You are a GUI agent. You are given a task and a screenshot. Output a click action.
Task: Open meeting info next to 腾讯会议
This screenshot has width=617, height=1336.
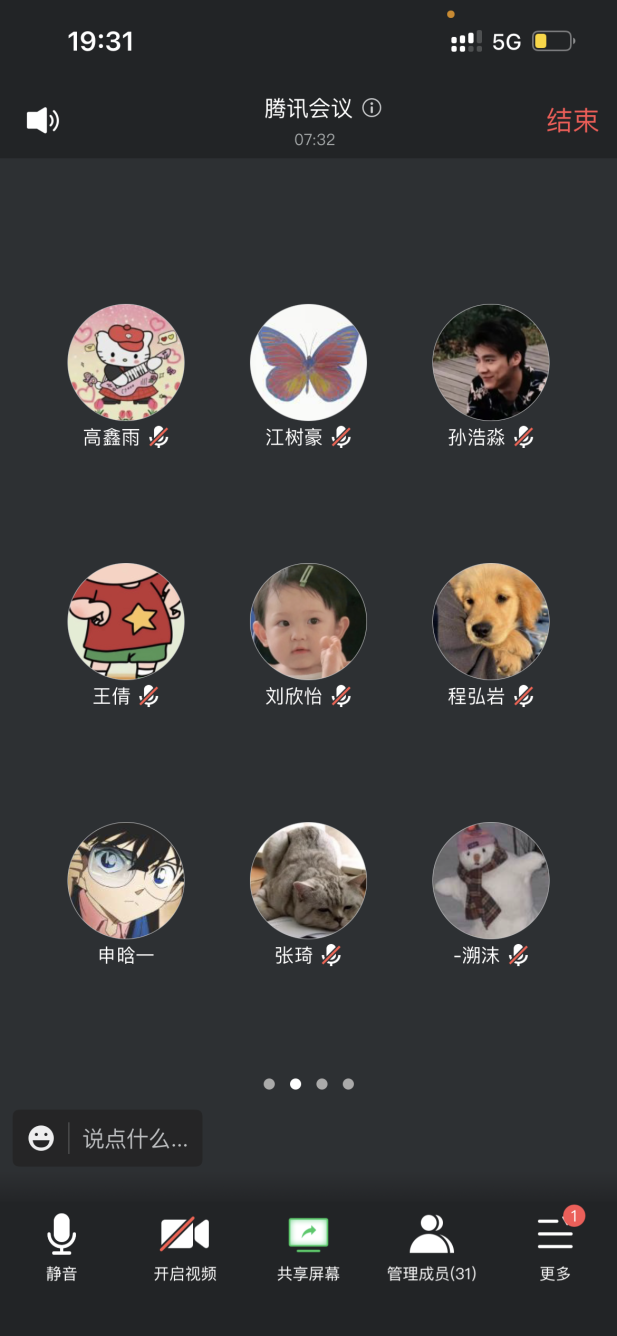click(x=372, y=108)
